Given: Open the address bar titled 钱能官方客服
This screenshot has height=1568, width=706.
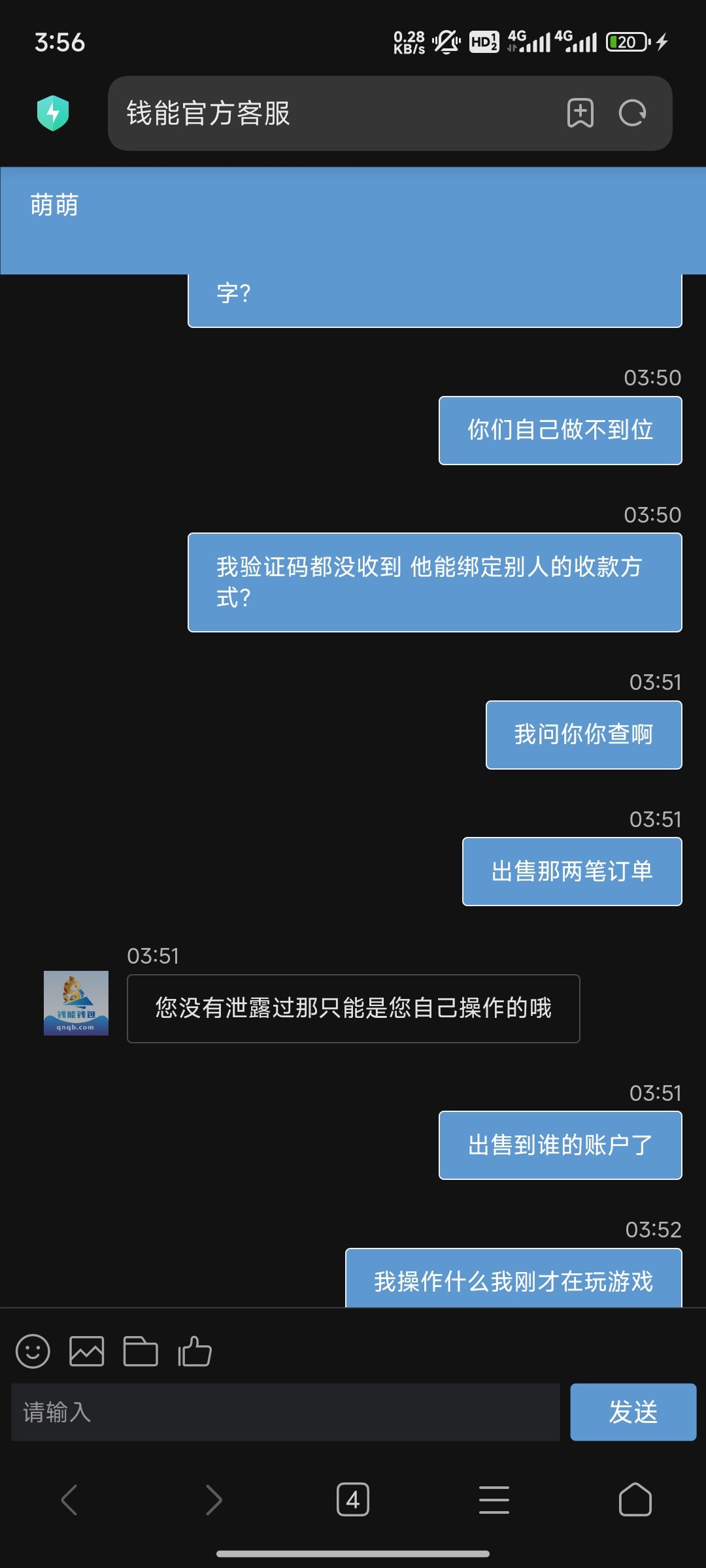Looking at the screenshot, I should pos(327,113).
